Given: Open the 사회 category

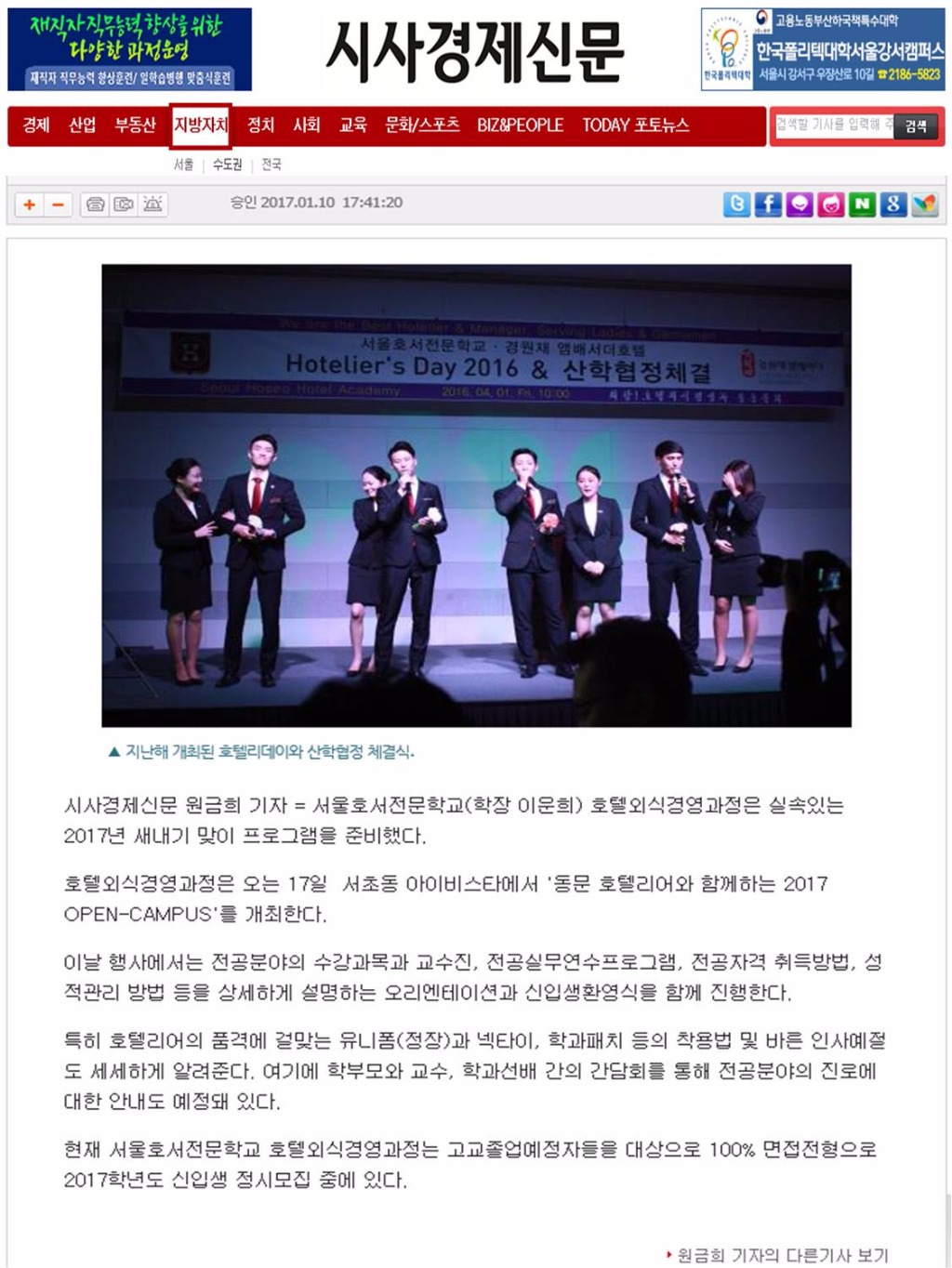Looking at the screenshot, I should [307, 125].
